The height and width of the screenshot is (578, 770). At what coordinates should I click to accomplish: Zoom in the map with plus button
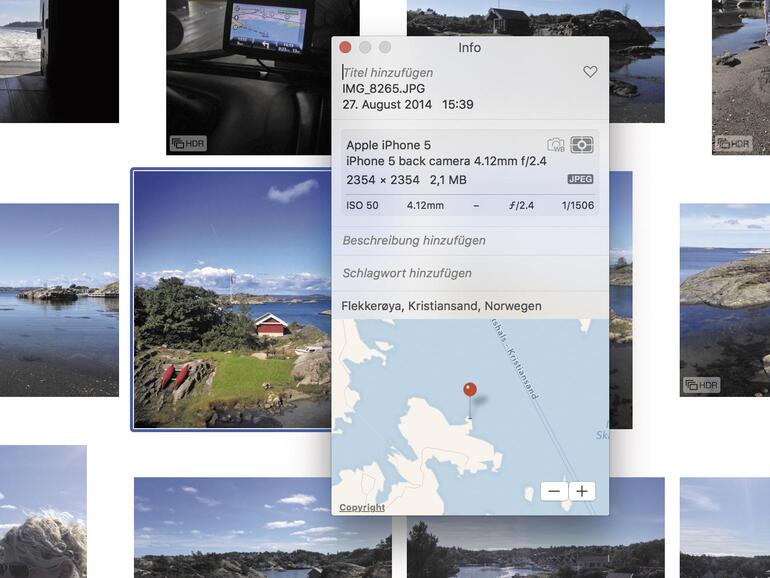[x=581, y=491]
